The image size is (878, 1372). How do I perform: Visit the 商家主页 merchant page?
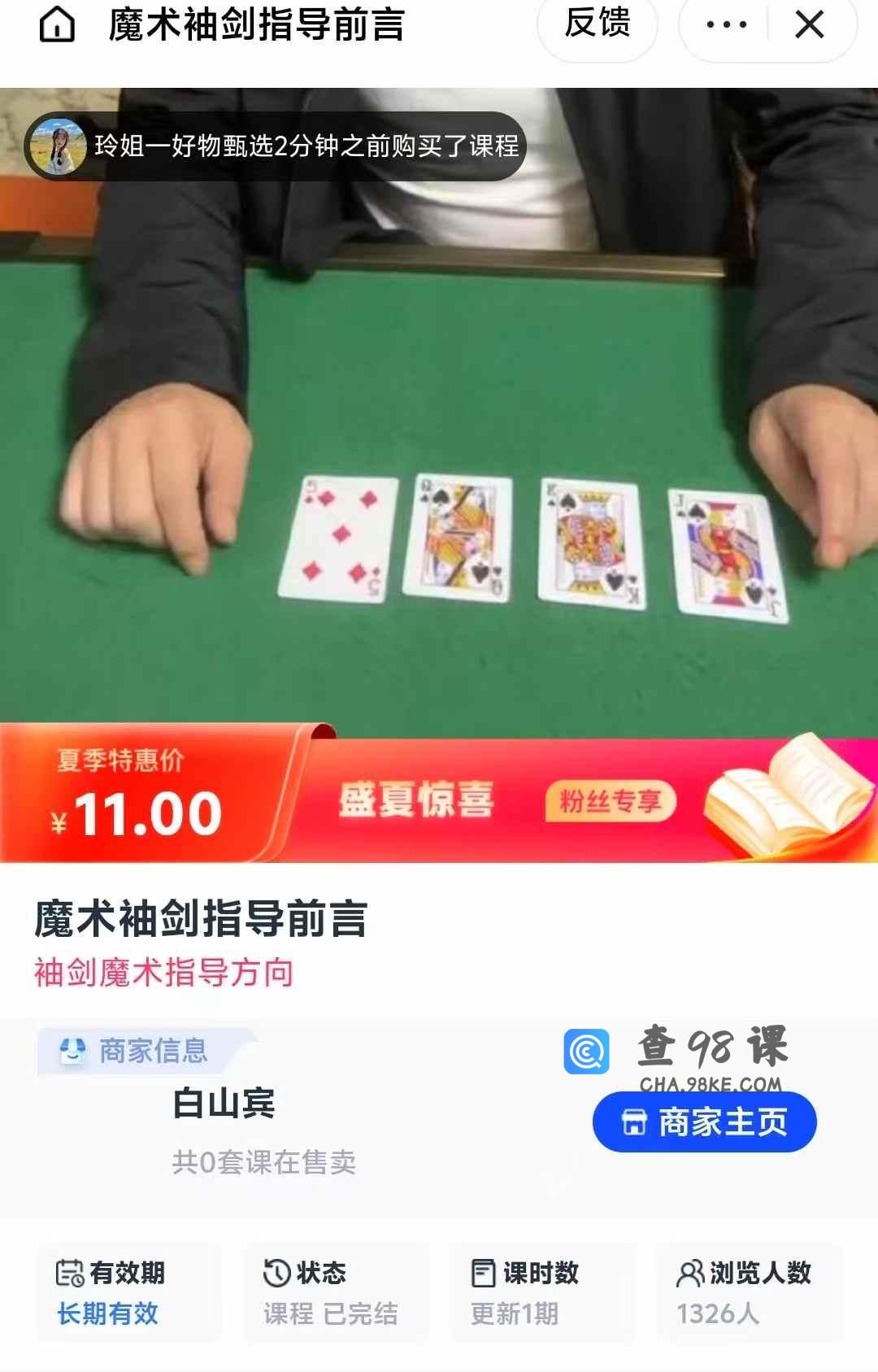click(x=704, y=1122)
